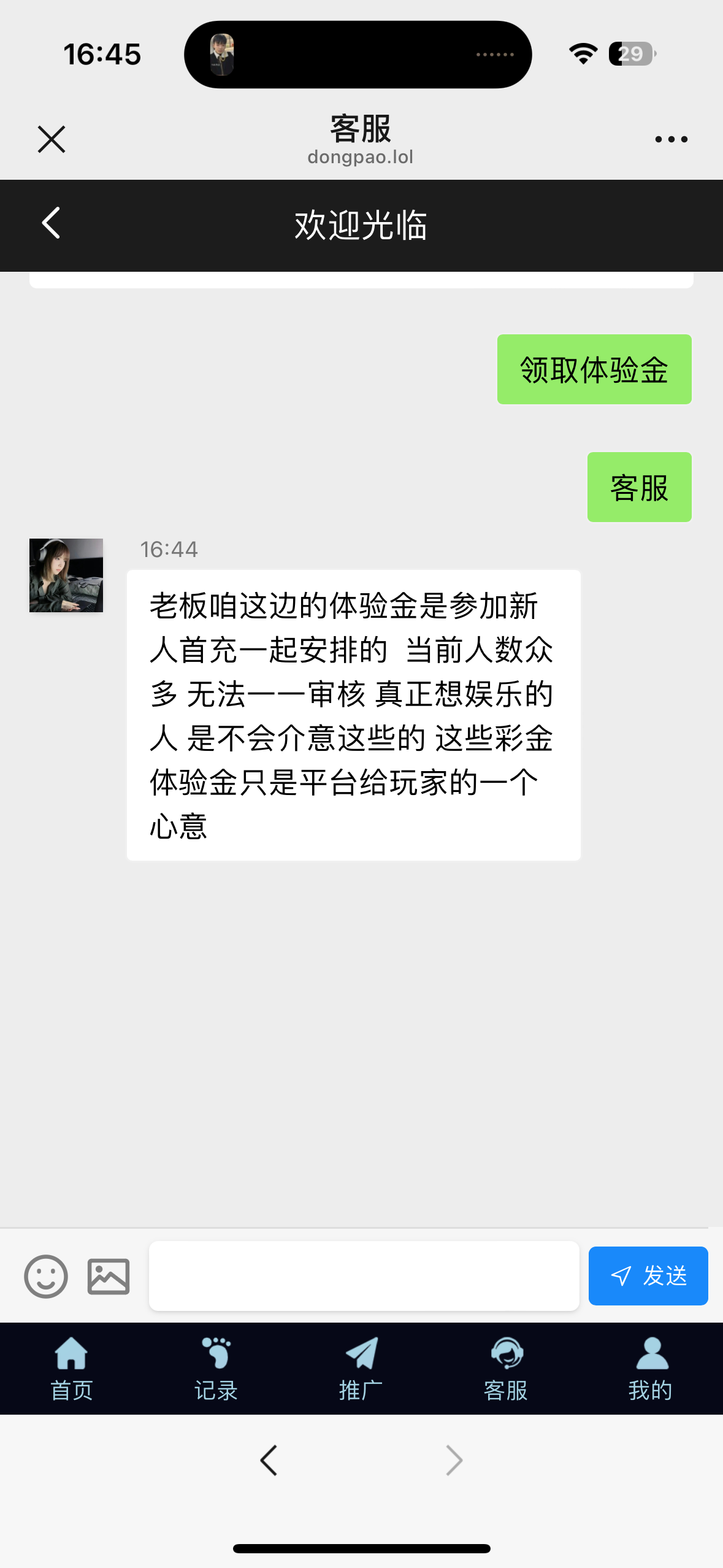Switch to the 记录 tab
Viewport: 723px width, 1568px height.
tap(216, 1369)
